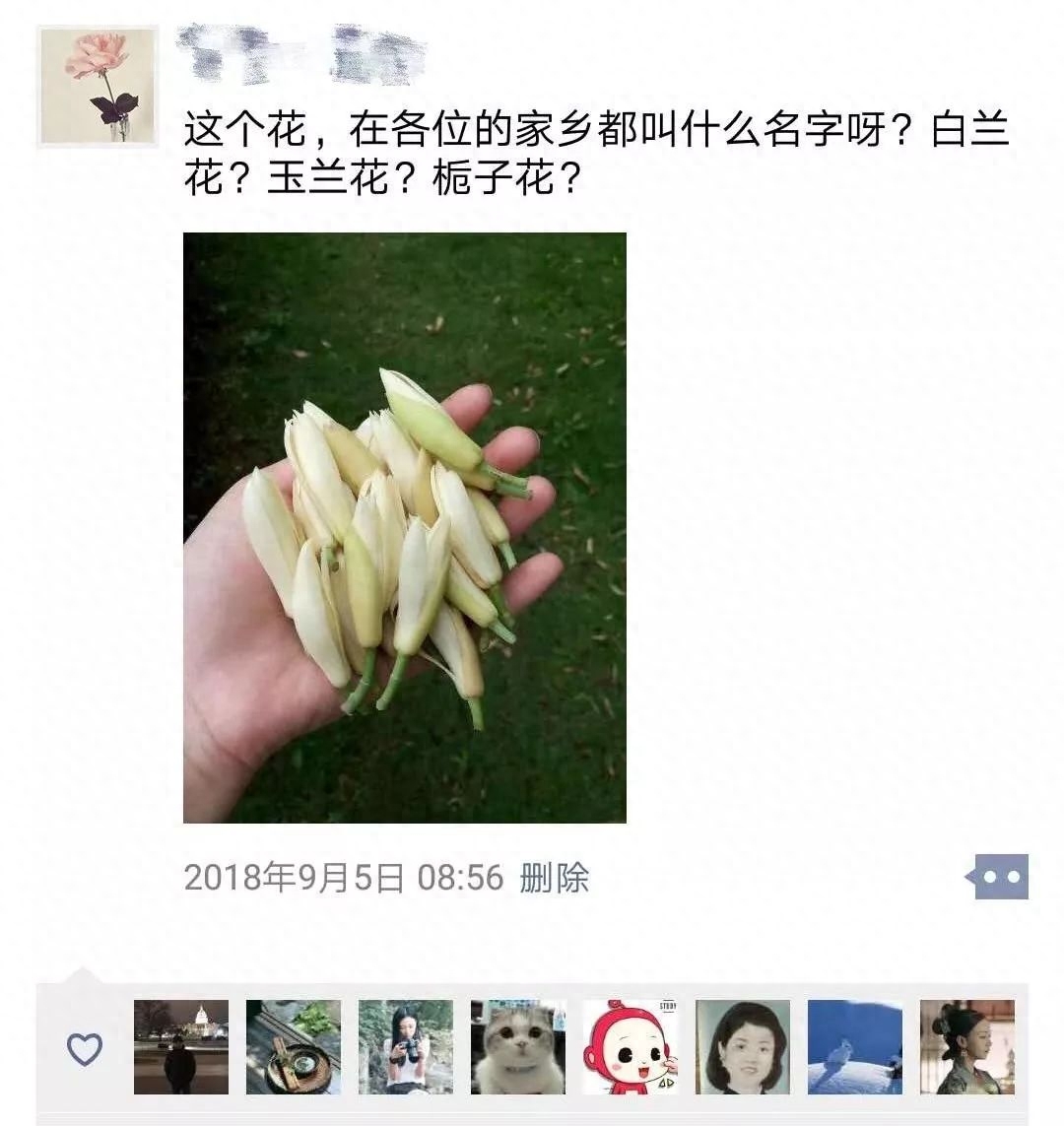Open the poster's rose profile avatar
Viewport: 1064px width, 1126px height.
click(98, 87)
